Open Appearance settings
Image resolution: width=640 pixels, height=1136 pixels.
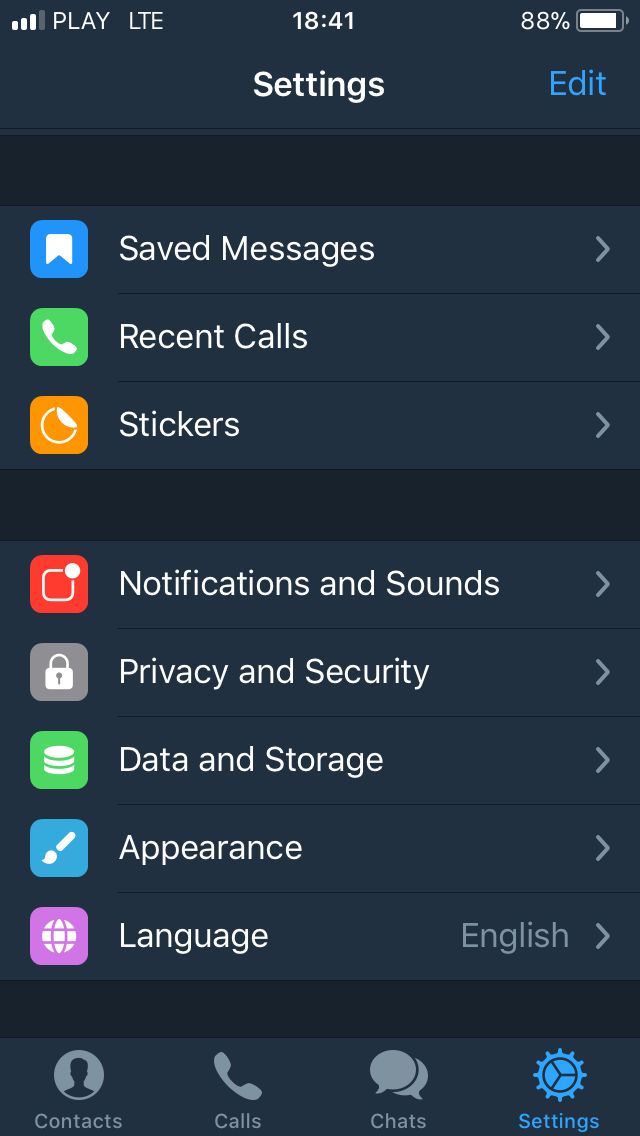click(320, 848)
